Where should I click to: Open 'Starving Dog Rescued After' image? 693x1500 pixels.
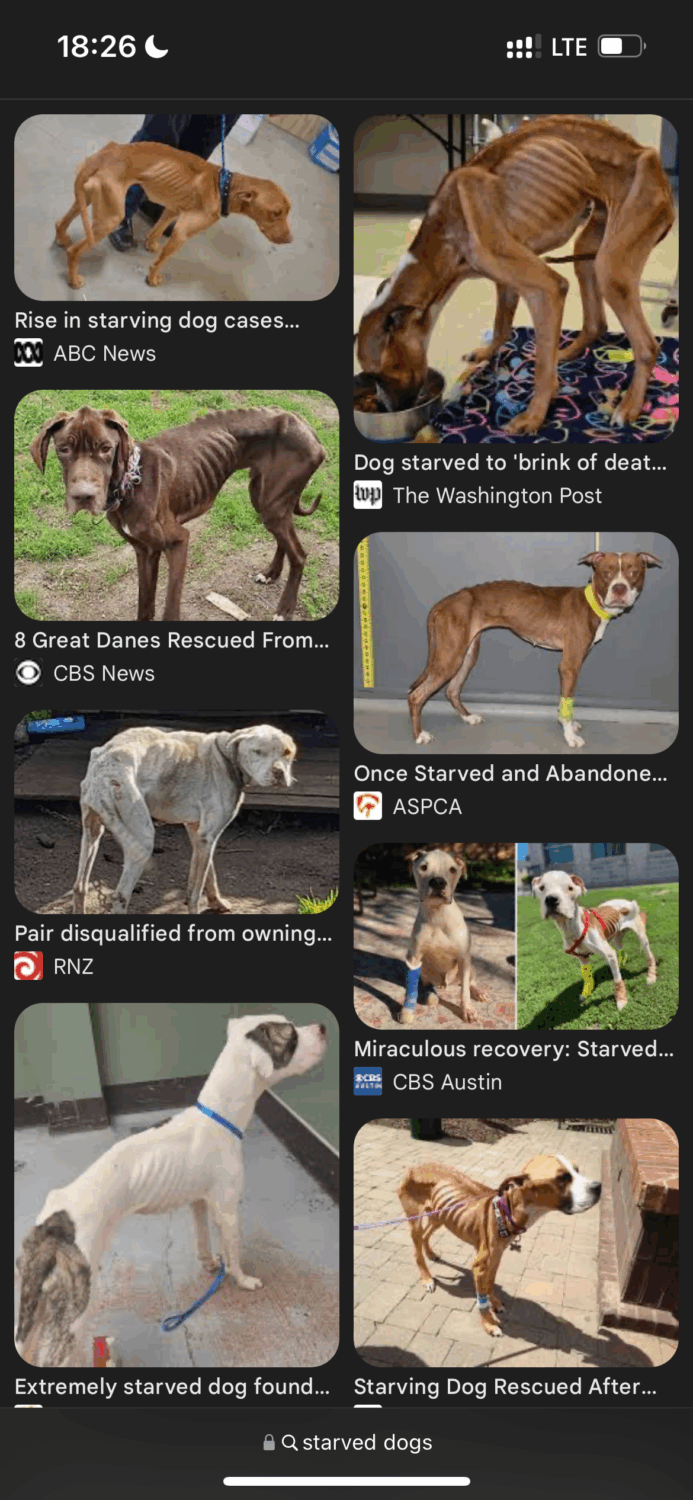(x=516, y=1242)
